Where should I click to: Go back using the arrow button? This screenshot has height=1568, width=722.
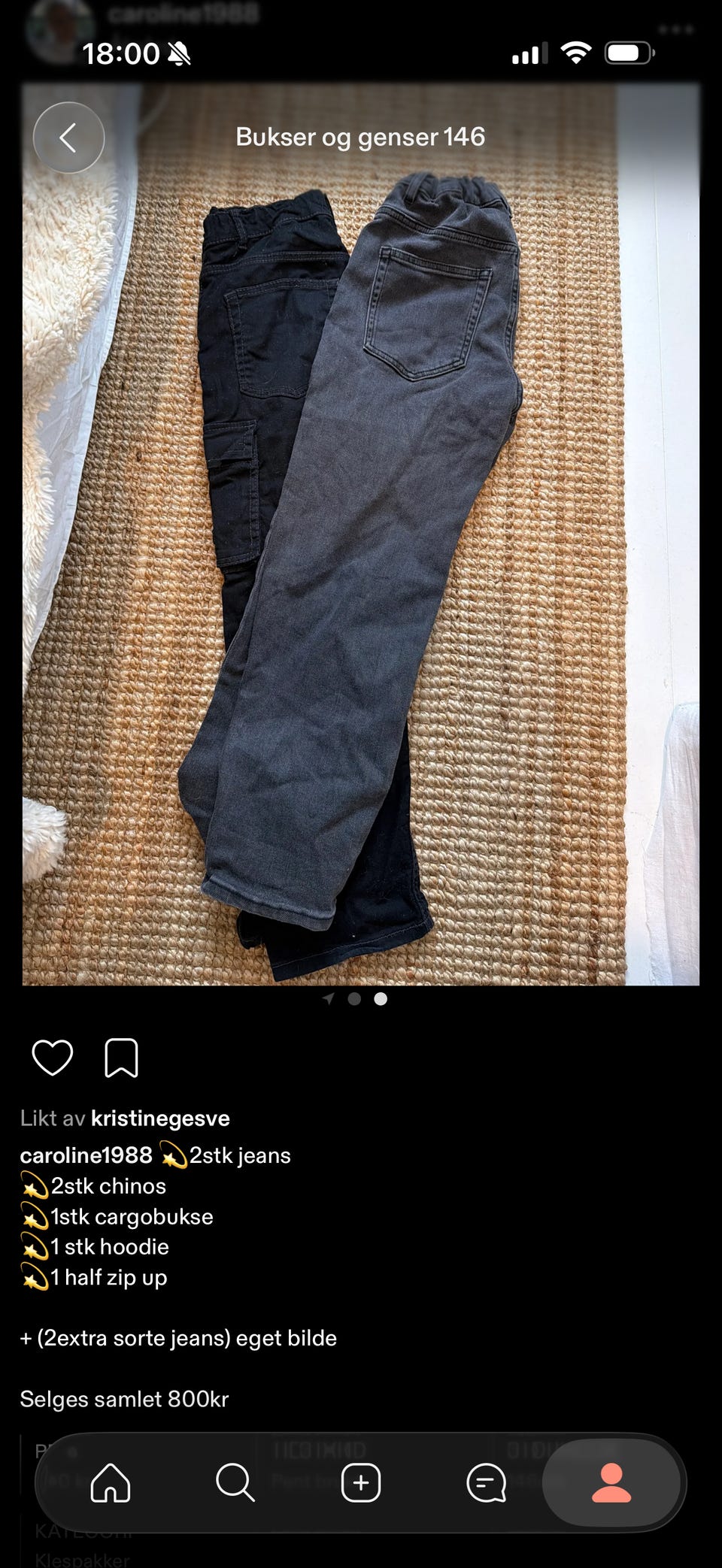68,138
